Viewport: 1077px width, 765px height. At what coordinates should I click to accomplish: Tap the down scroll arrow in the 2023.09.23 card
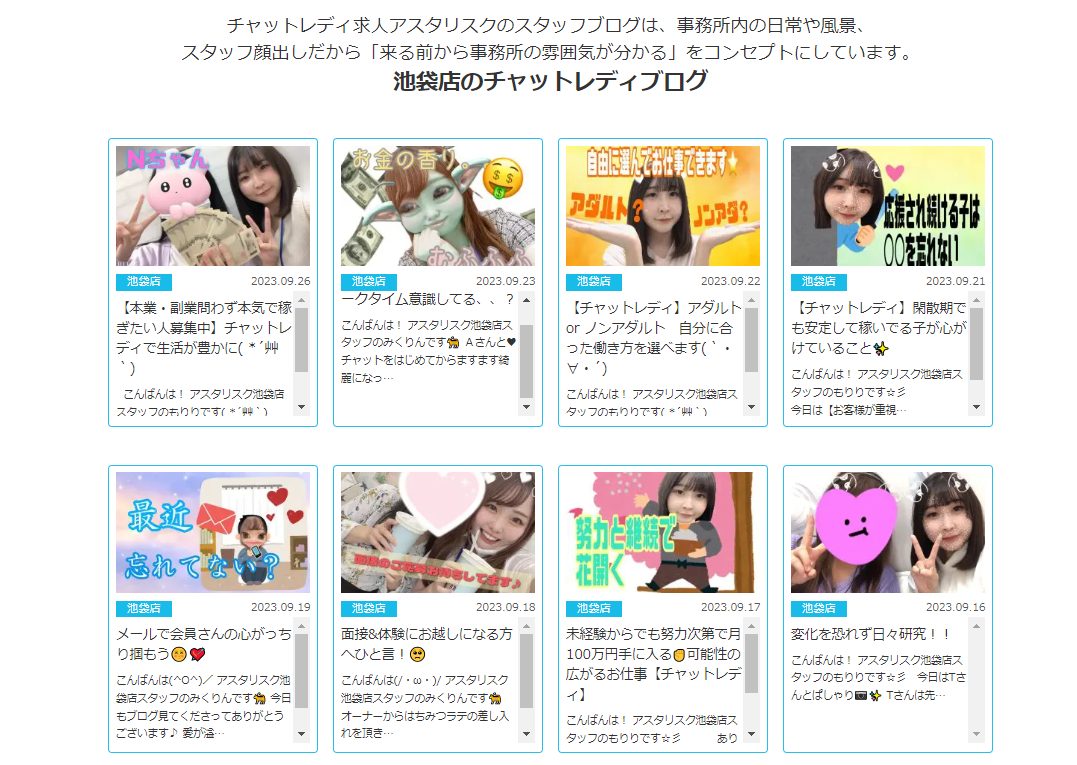pos(526,407)
